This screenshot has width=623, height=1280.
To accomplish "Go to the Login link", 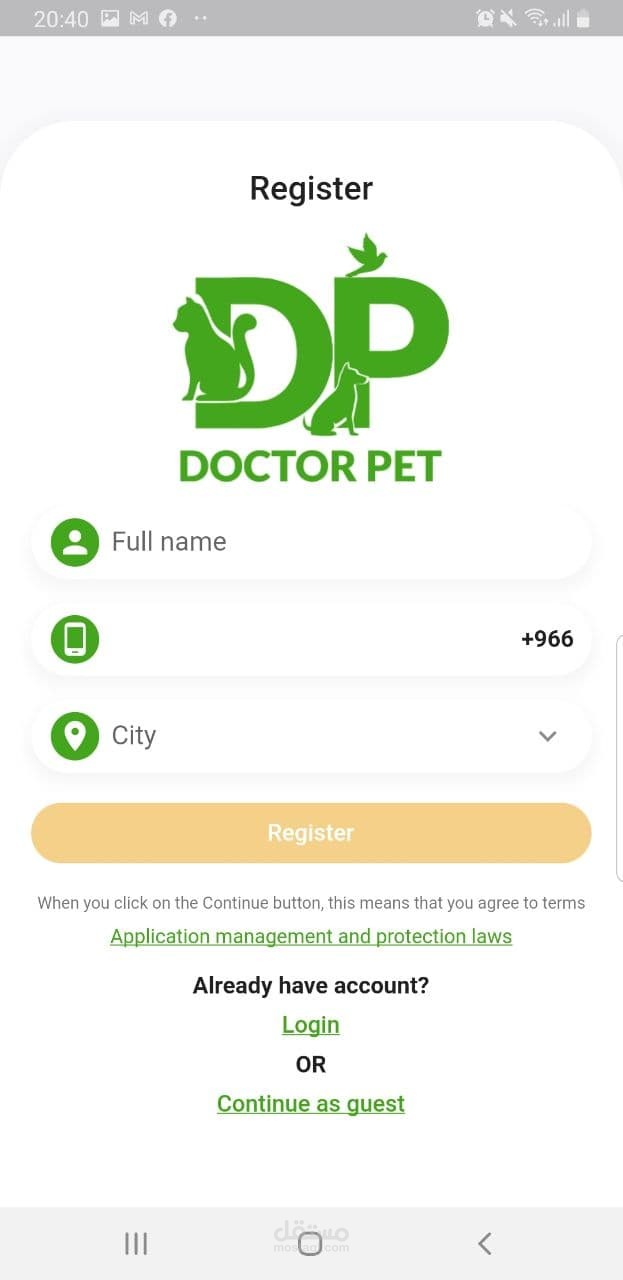I will coord(311,1025).
